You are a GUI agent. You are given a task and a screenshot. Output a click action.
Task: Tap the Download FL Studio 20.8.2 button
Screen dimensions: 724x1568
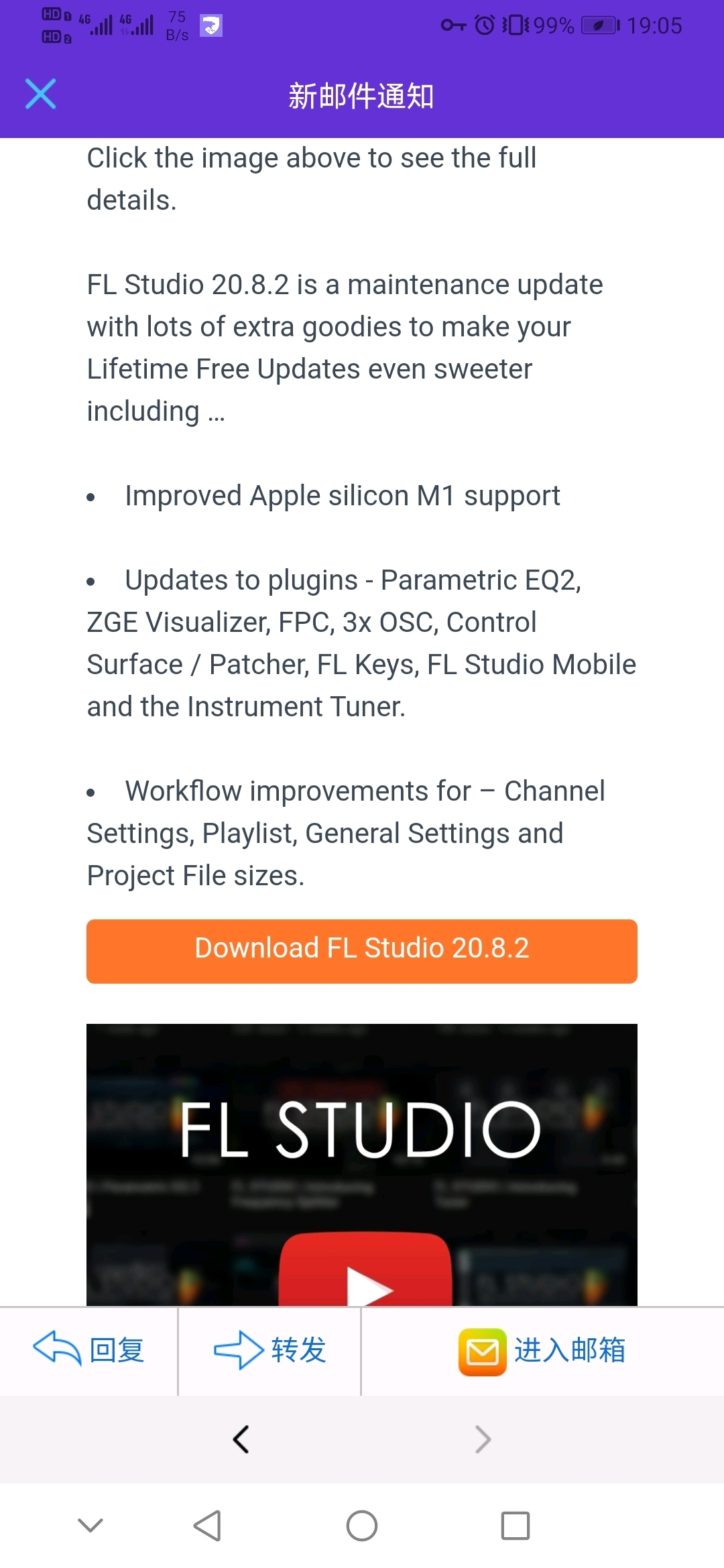362,951
